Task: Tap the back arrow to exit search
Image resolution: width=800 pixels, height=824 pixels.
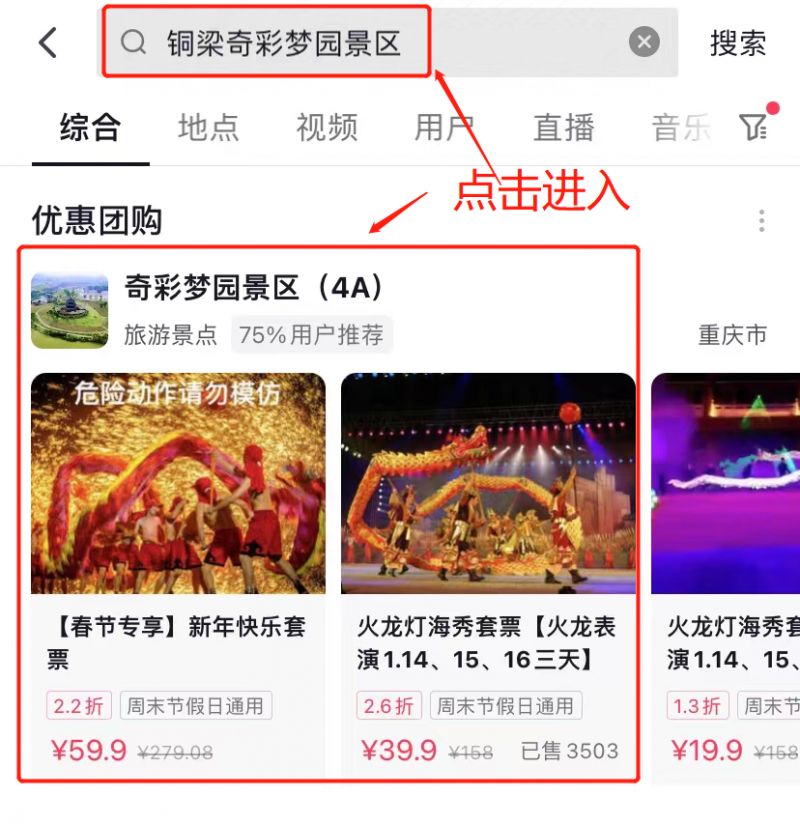Action: click(x=48, y=41)
